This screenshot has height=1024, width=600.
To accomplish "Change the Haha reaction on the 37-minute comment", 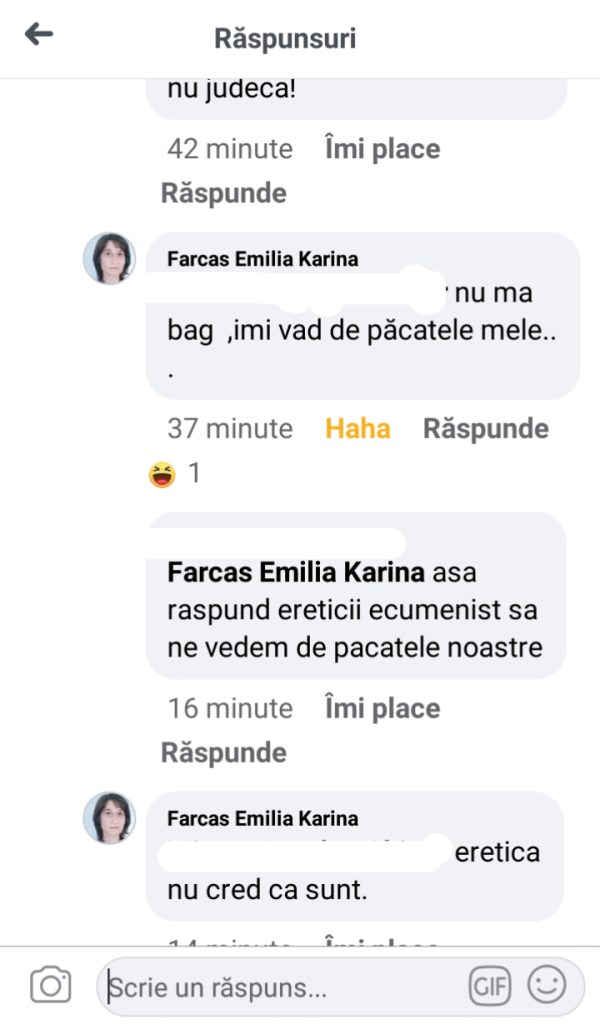I will pyautogui.click(x=357, y=429).
